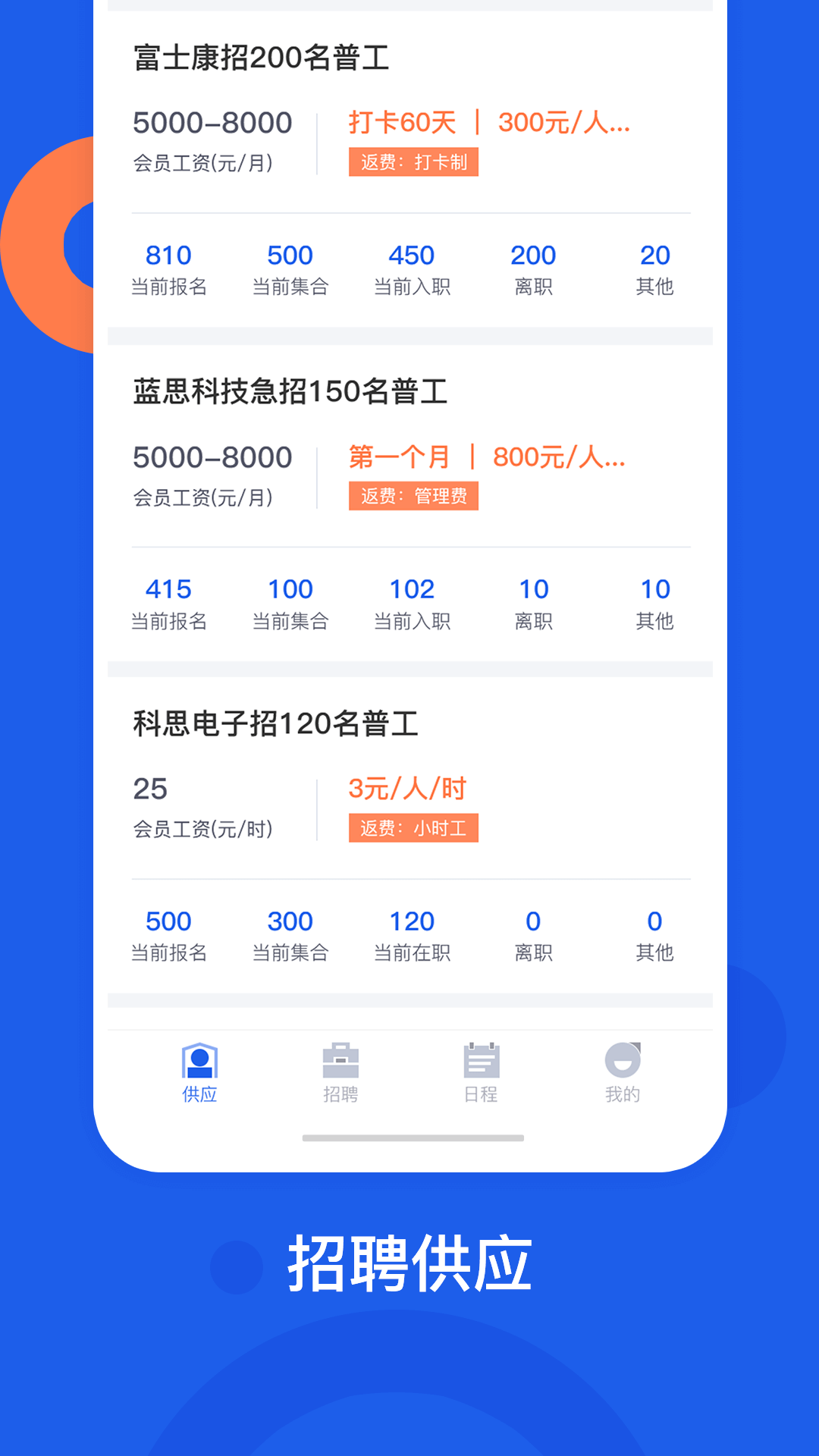Open the 蓝思科技急招150名普工 job listing

[290, 391]
